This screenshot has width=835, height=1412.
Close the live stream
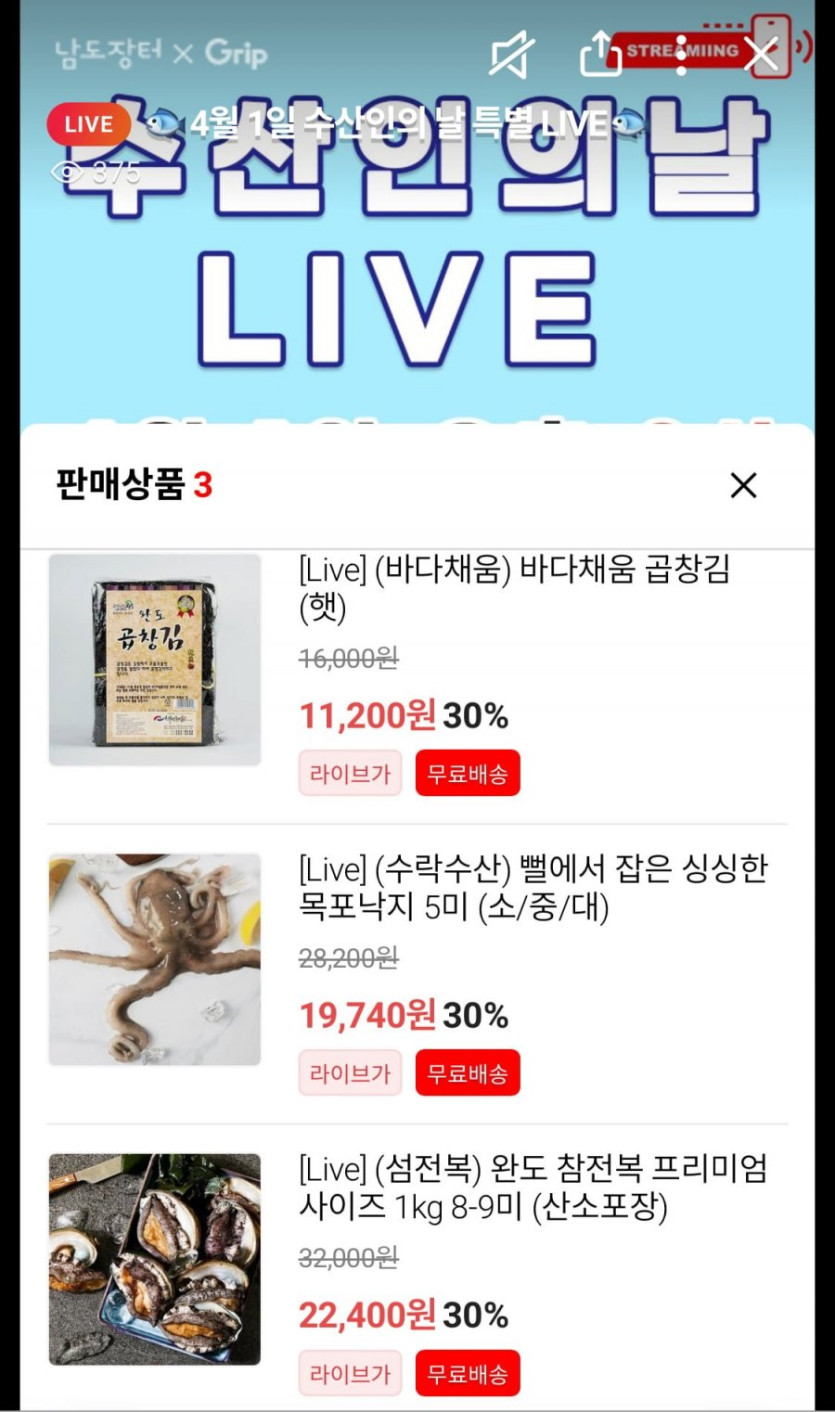click(762, 54)
